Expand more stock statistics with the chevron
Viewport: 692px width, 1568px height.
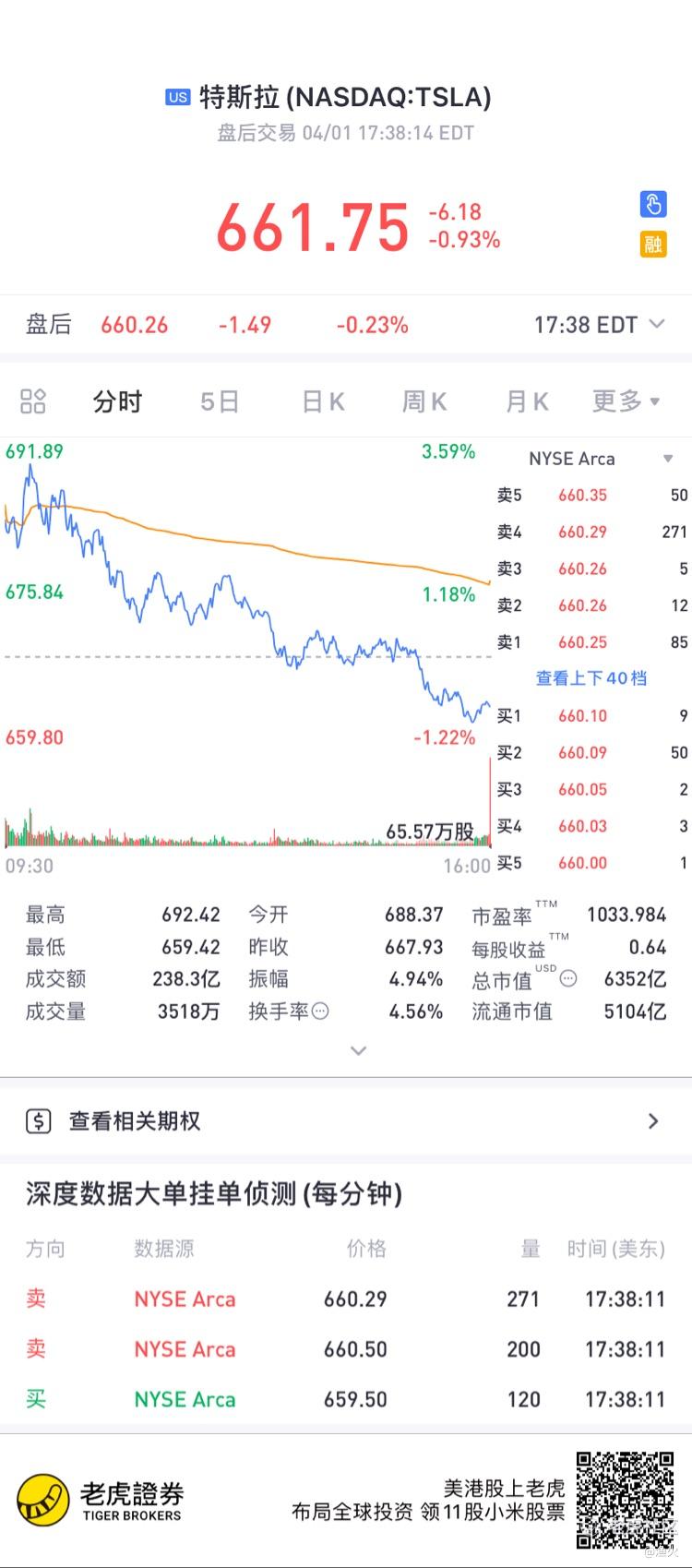click(359, 1050)
